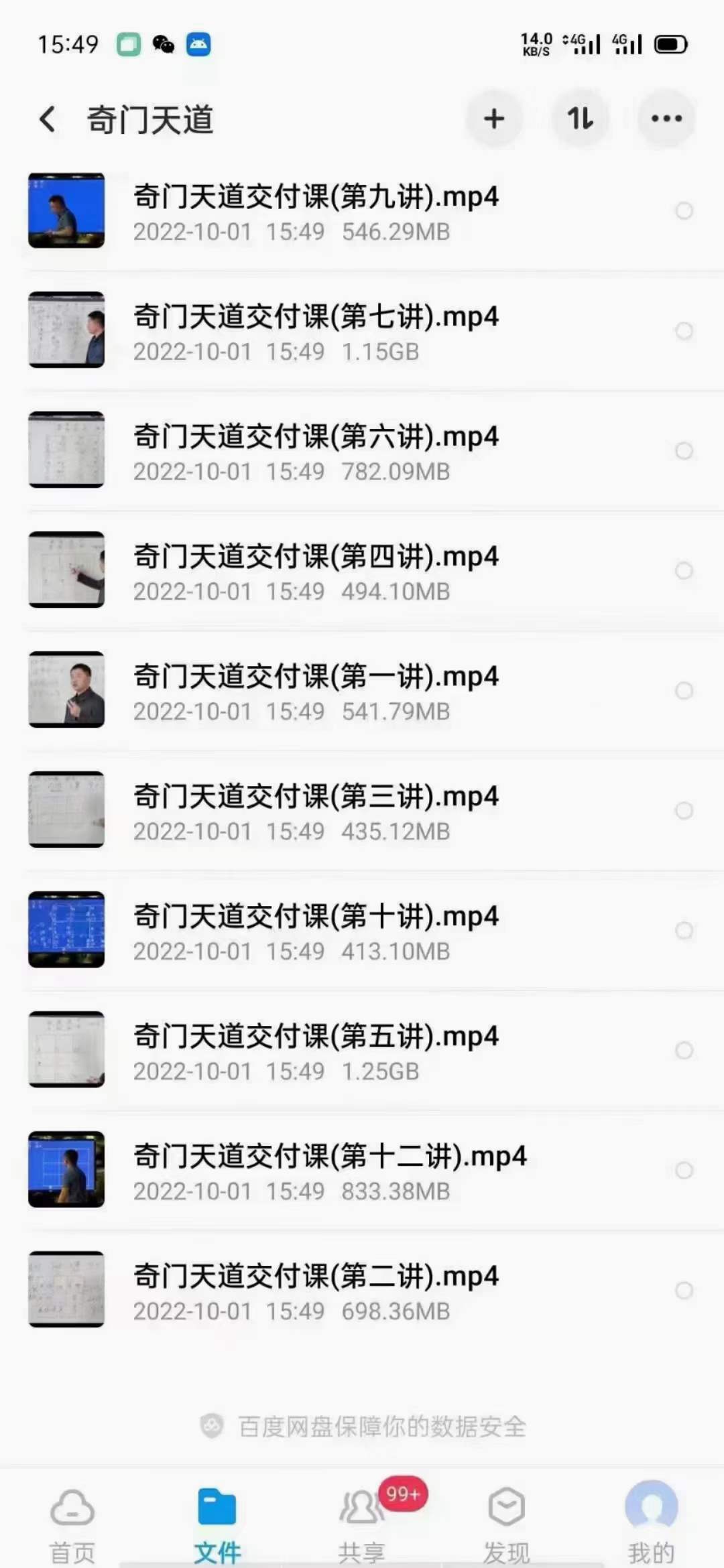
Task: Open sorting options for the file list
Action: pyautogui.click(x=581, y=119)
